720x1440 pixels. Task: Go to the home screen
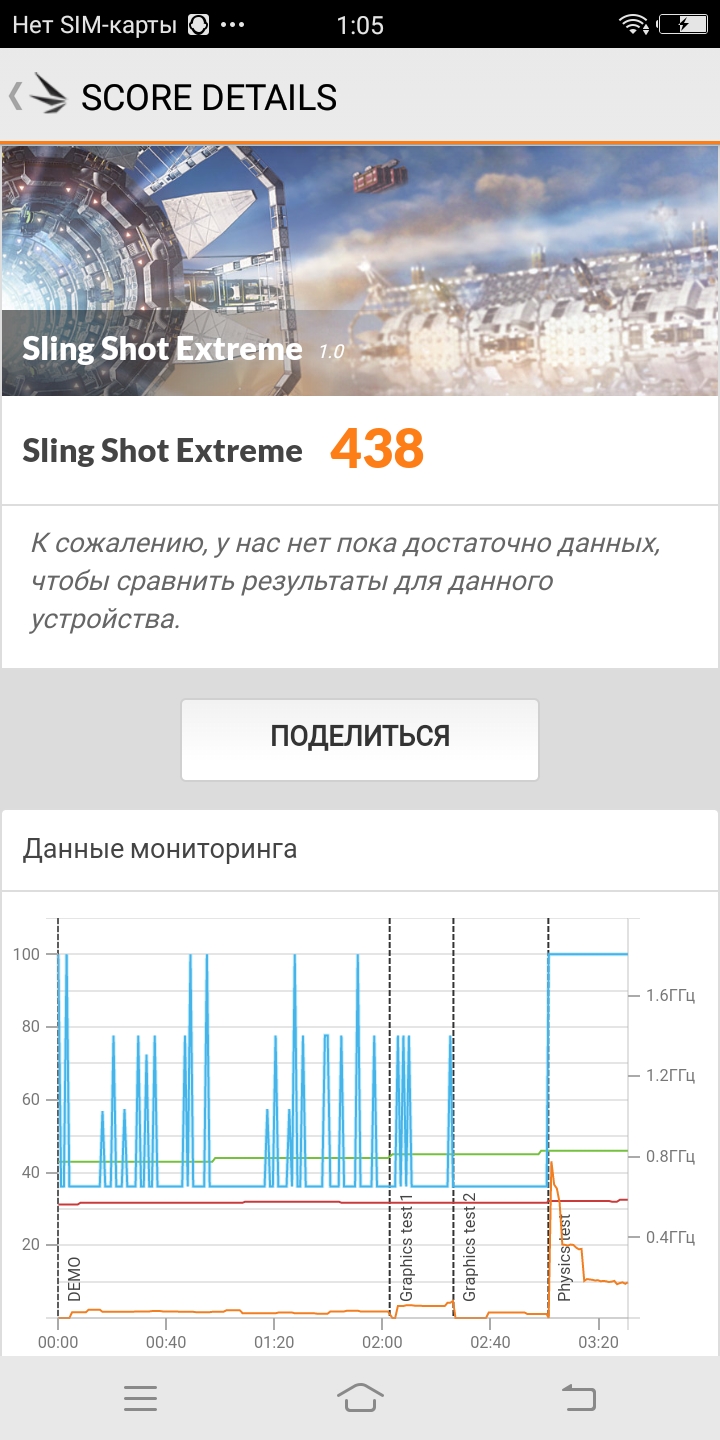point(360,1398)
